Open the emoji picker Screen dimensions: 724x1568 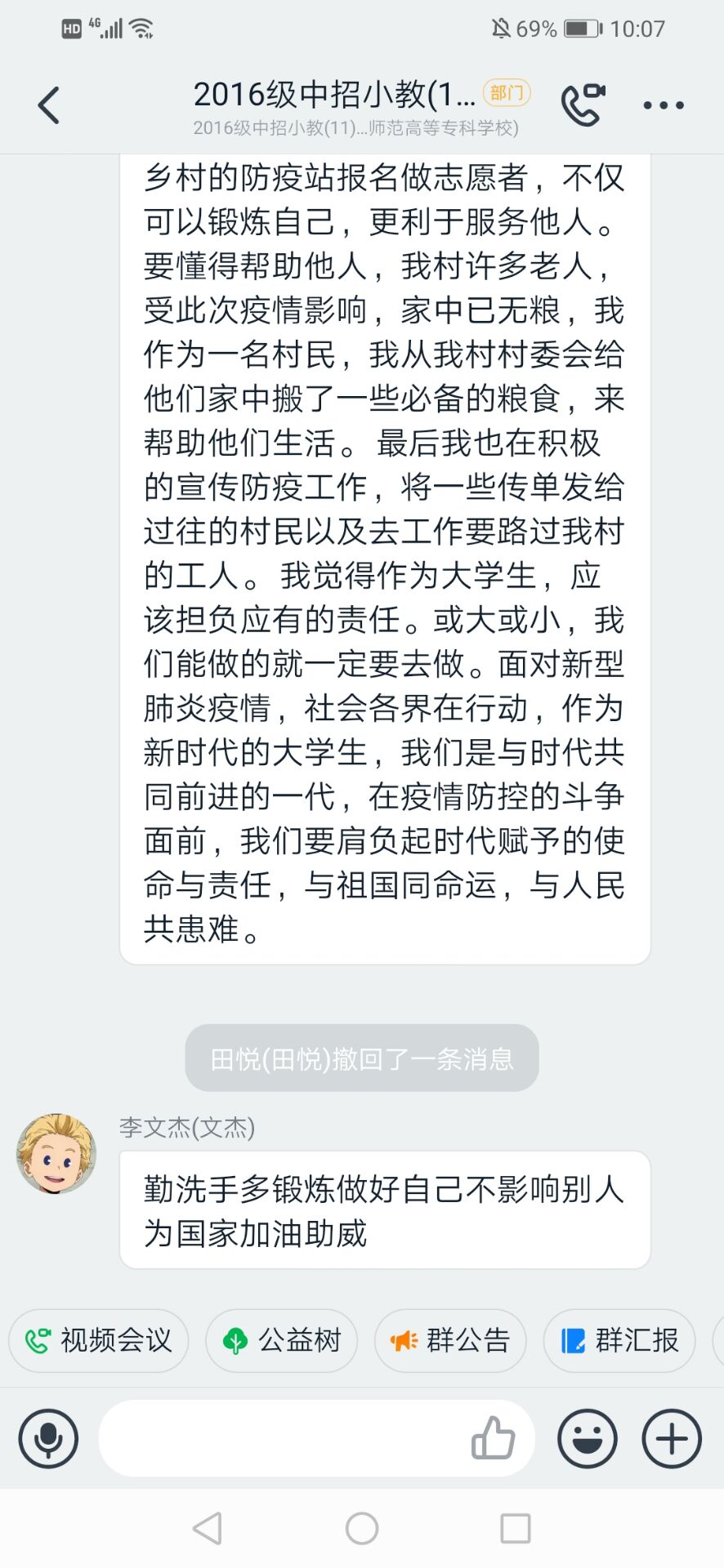[587, 1439]
